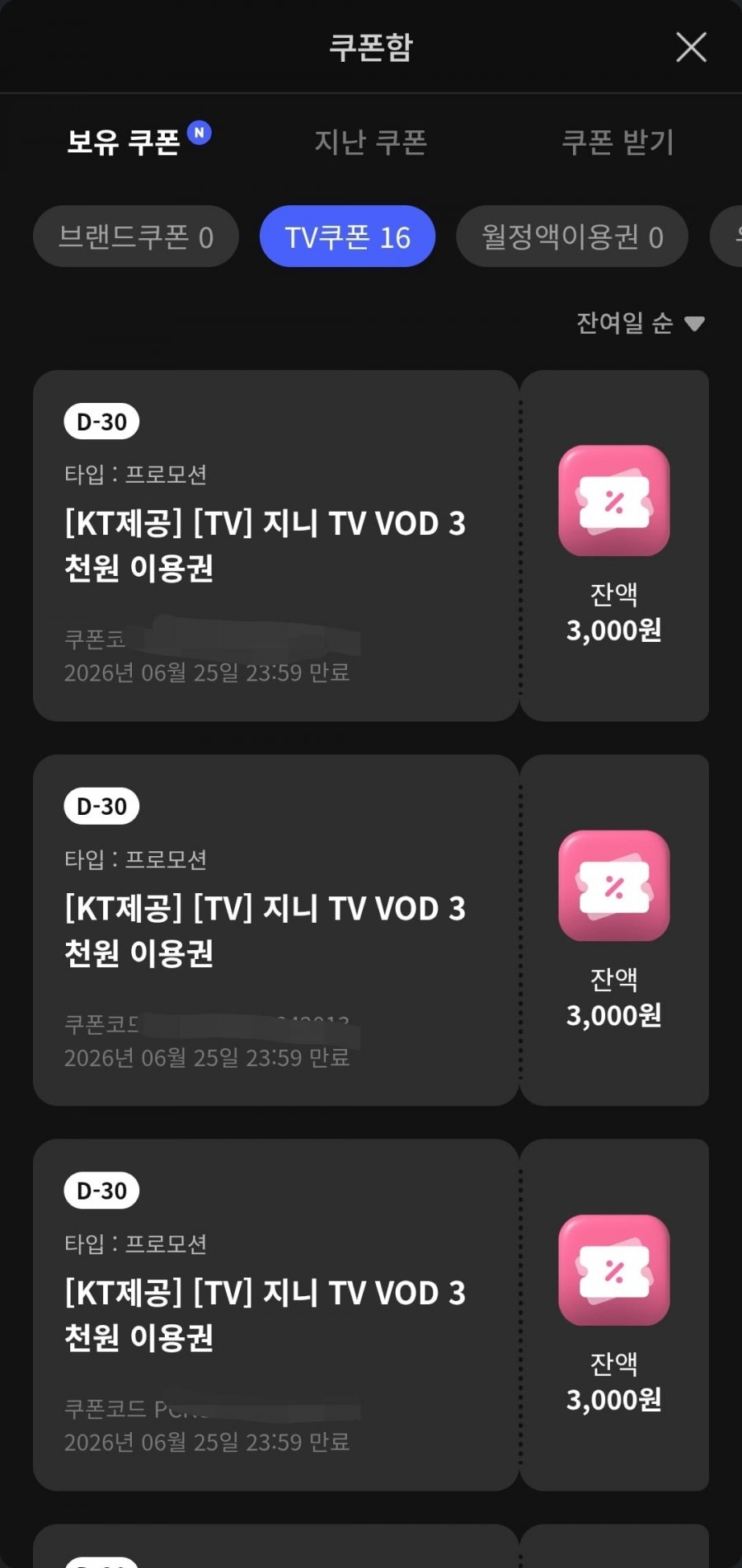Select the 브랜드쿠폰 0 chip
This screenshot has height=1568, width=742.
(x=136, y=236)
